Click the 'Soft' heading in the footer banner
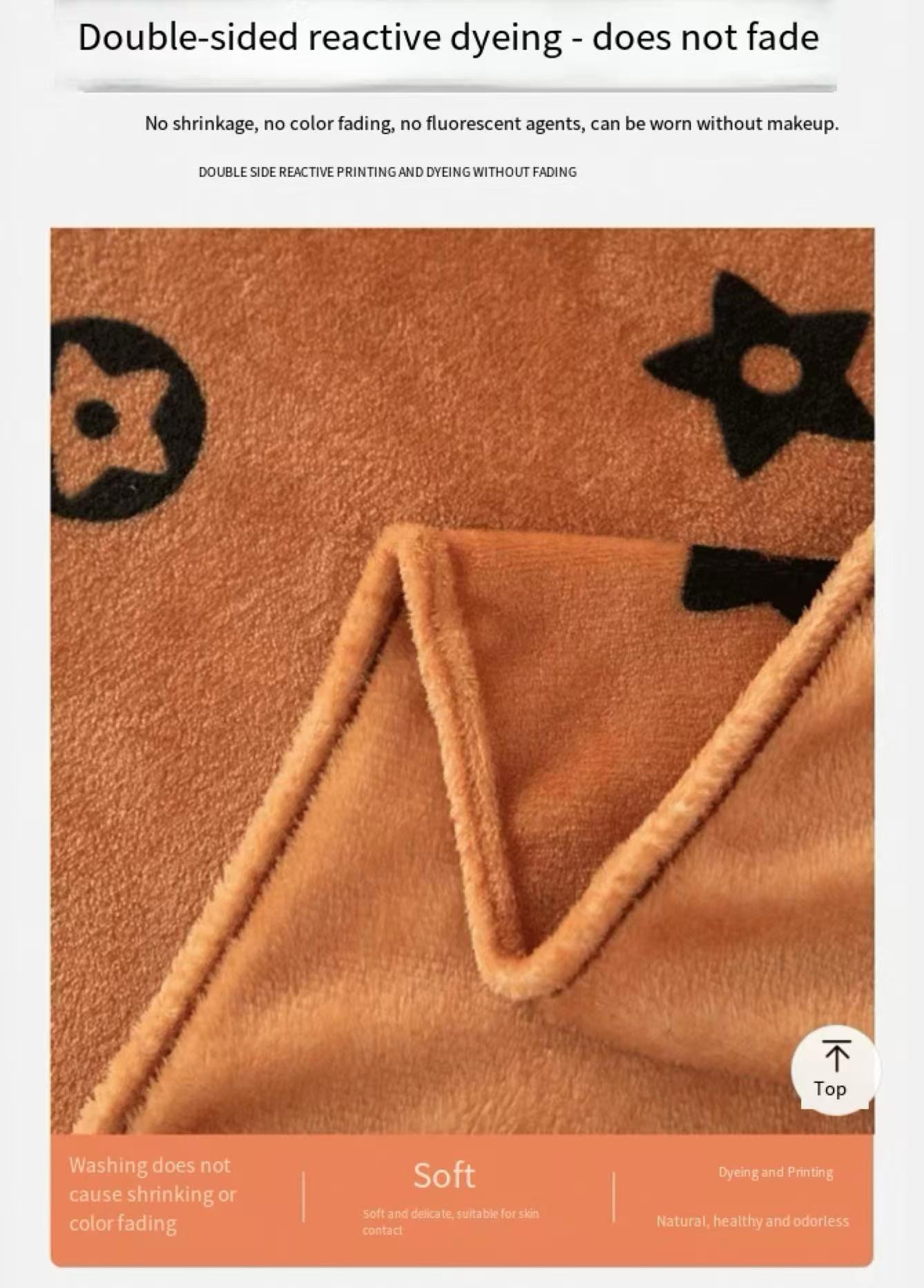 pyautogui.click(x=444, y=1174)
